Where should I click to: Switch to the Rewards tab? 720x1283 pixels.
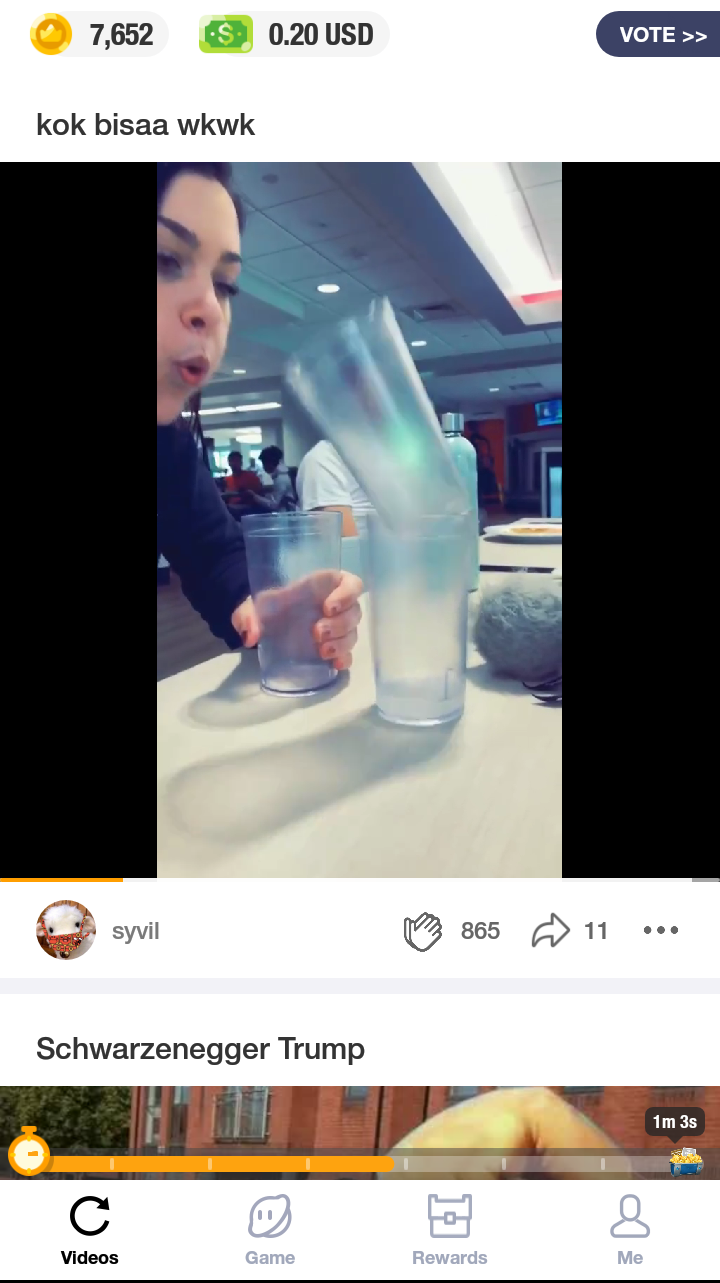pos(450,1231)
